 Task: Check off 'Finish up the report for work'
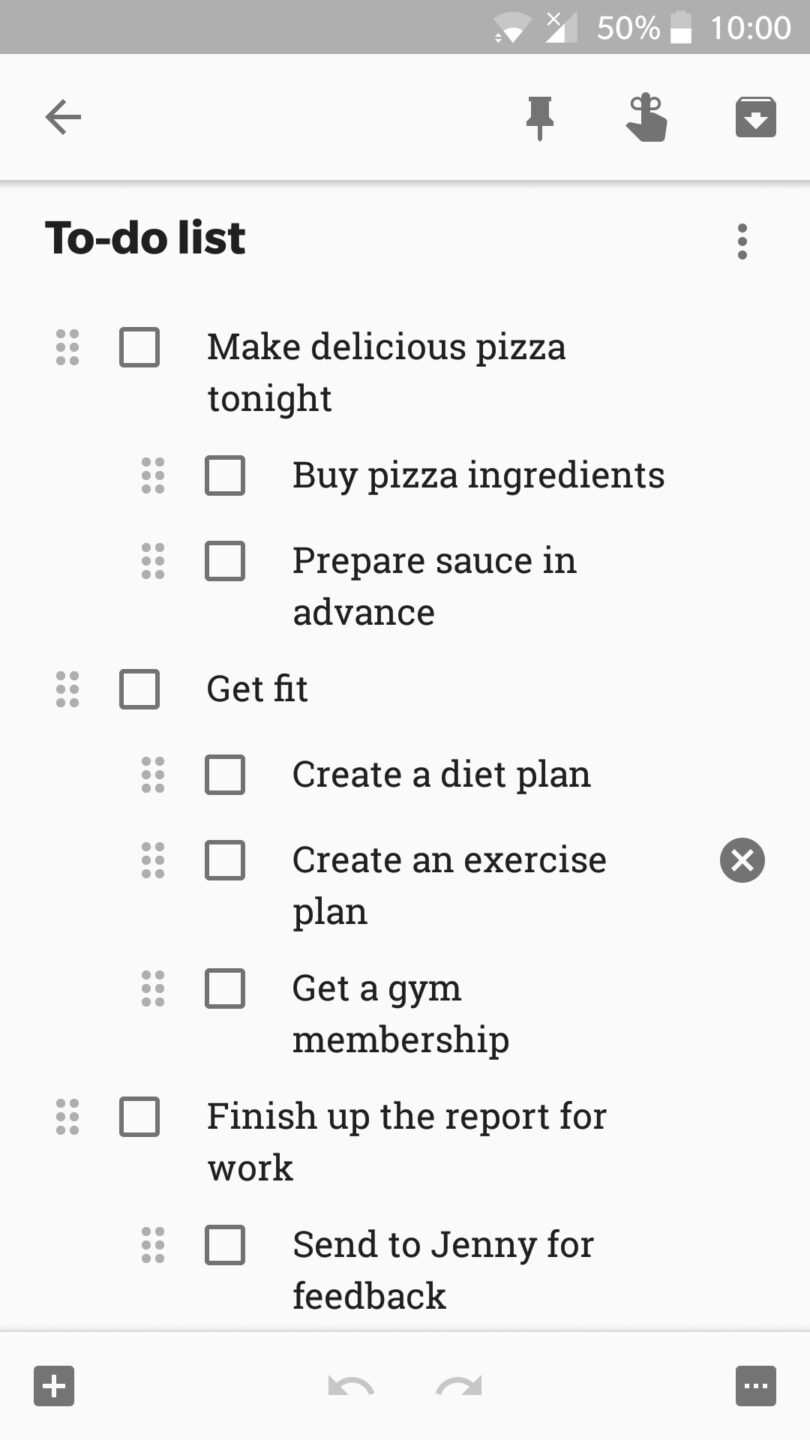[139, 1117]
